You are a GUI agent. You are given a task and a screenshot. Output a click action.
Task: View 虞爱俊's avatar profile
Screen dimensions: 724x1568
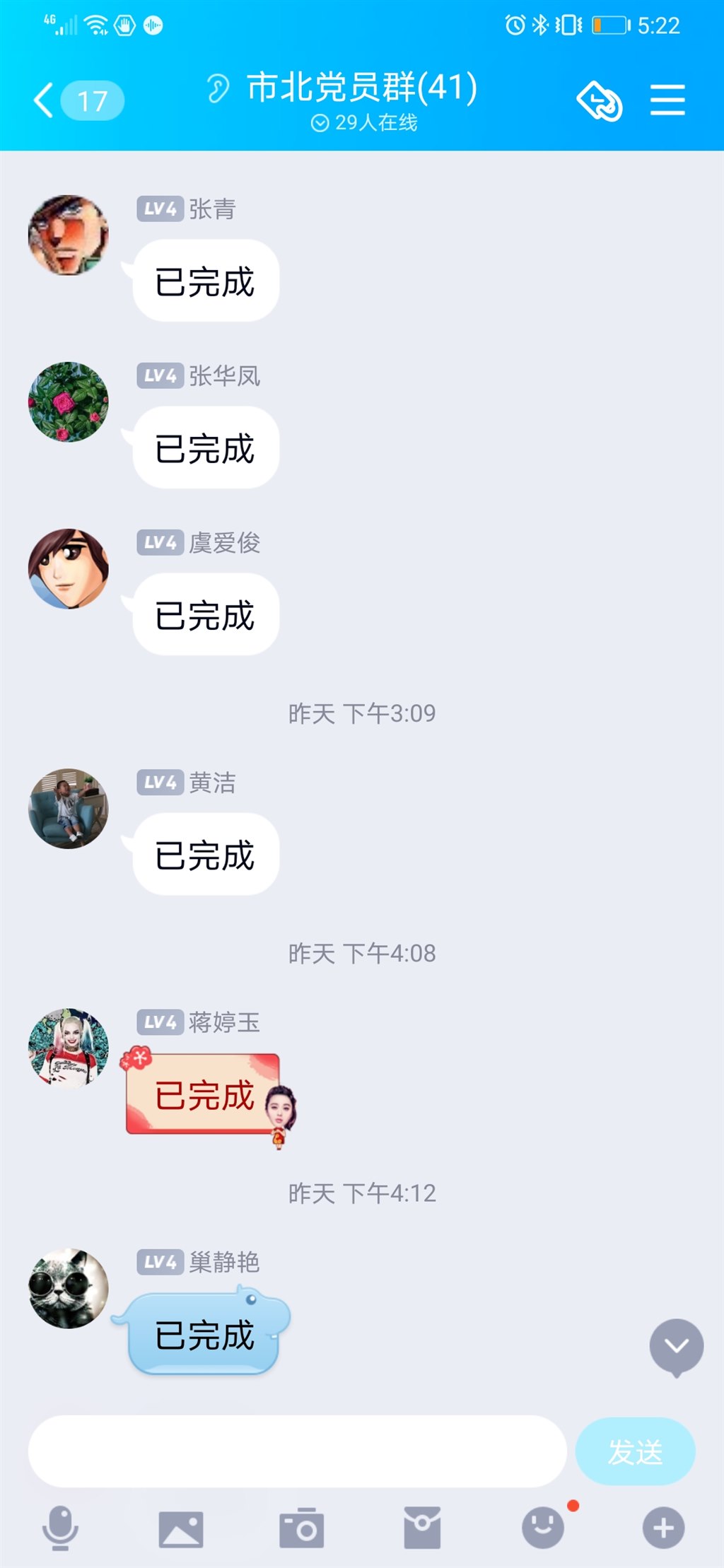click(69, 569)
